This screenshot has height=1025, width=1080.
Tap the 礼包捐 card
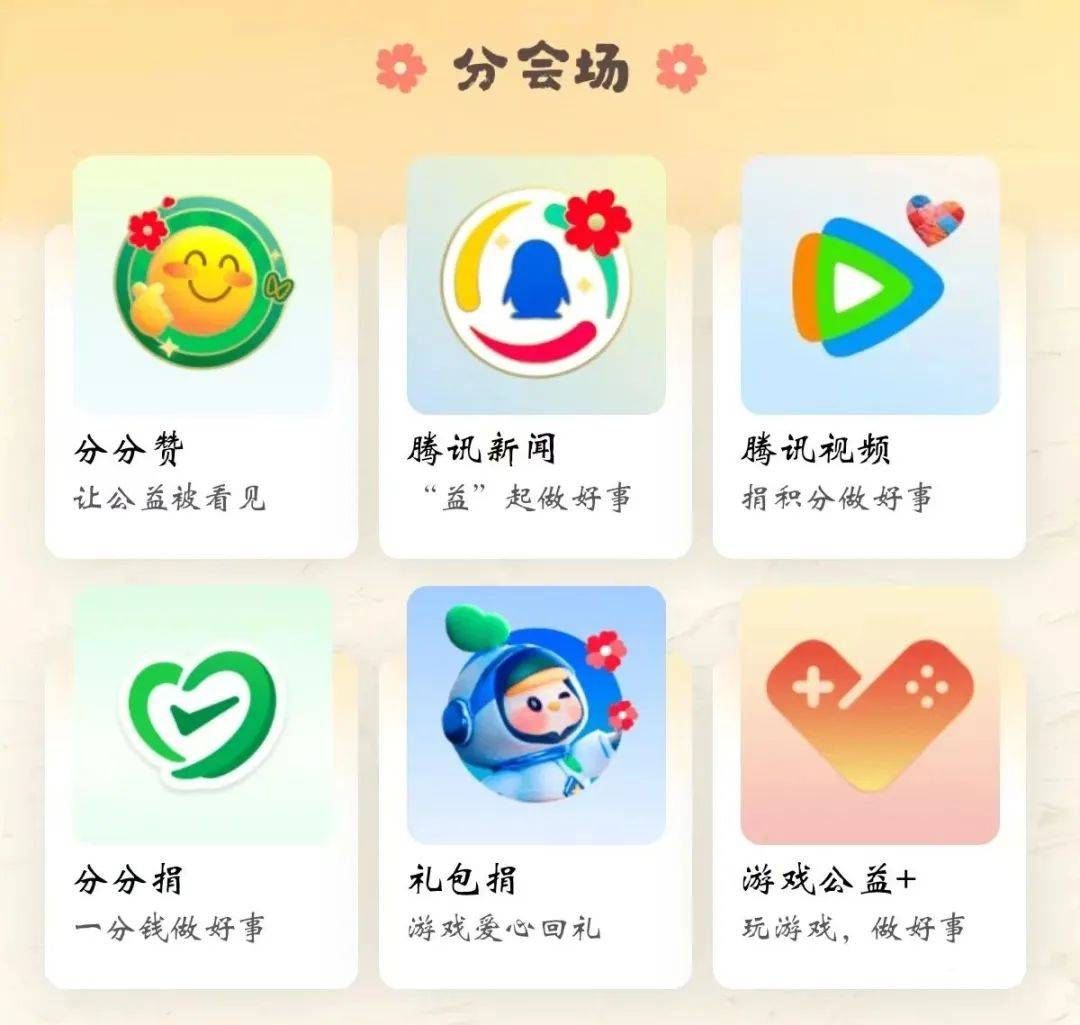535,785
